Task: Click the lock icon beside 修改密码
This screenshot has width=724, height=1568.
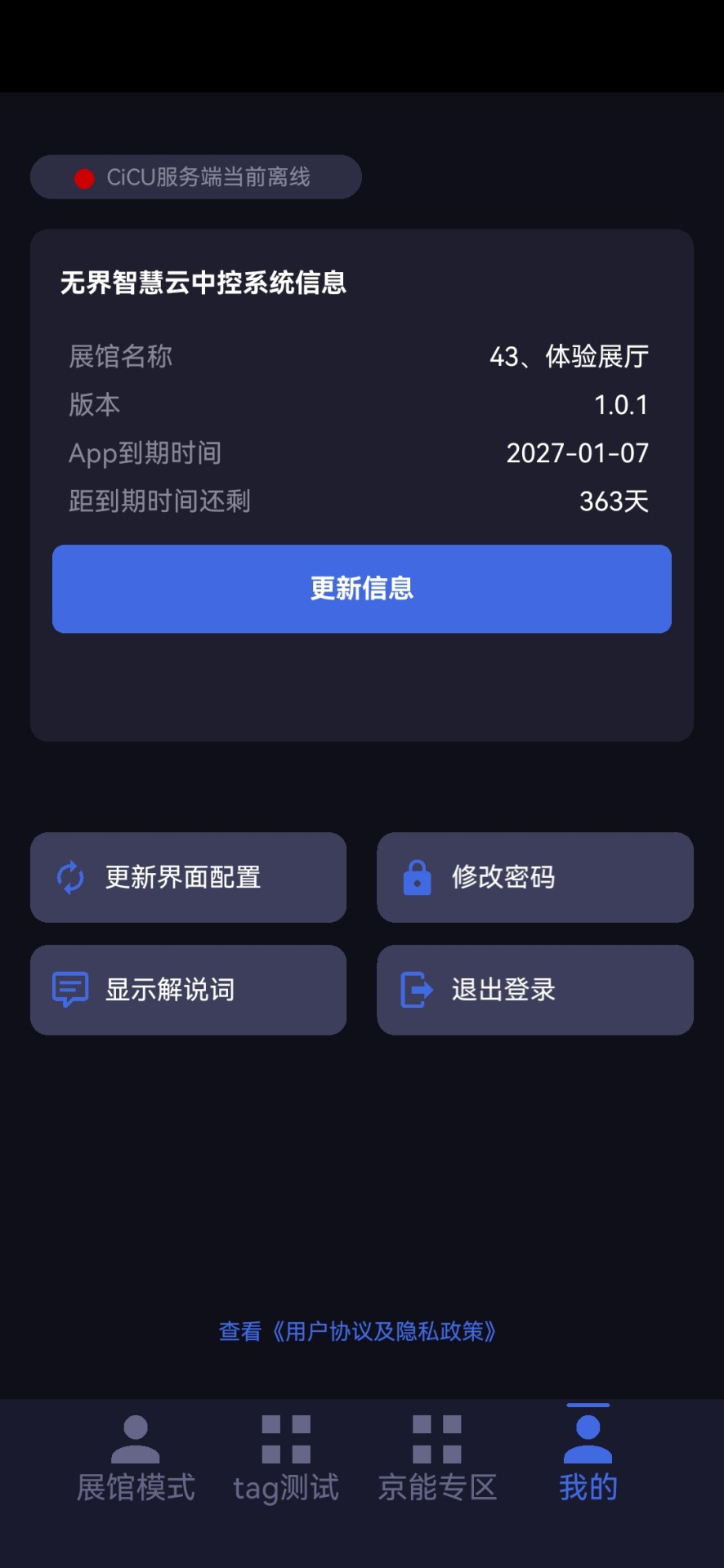Action: (417, 877)
